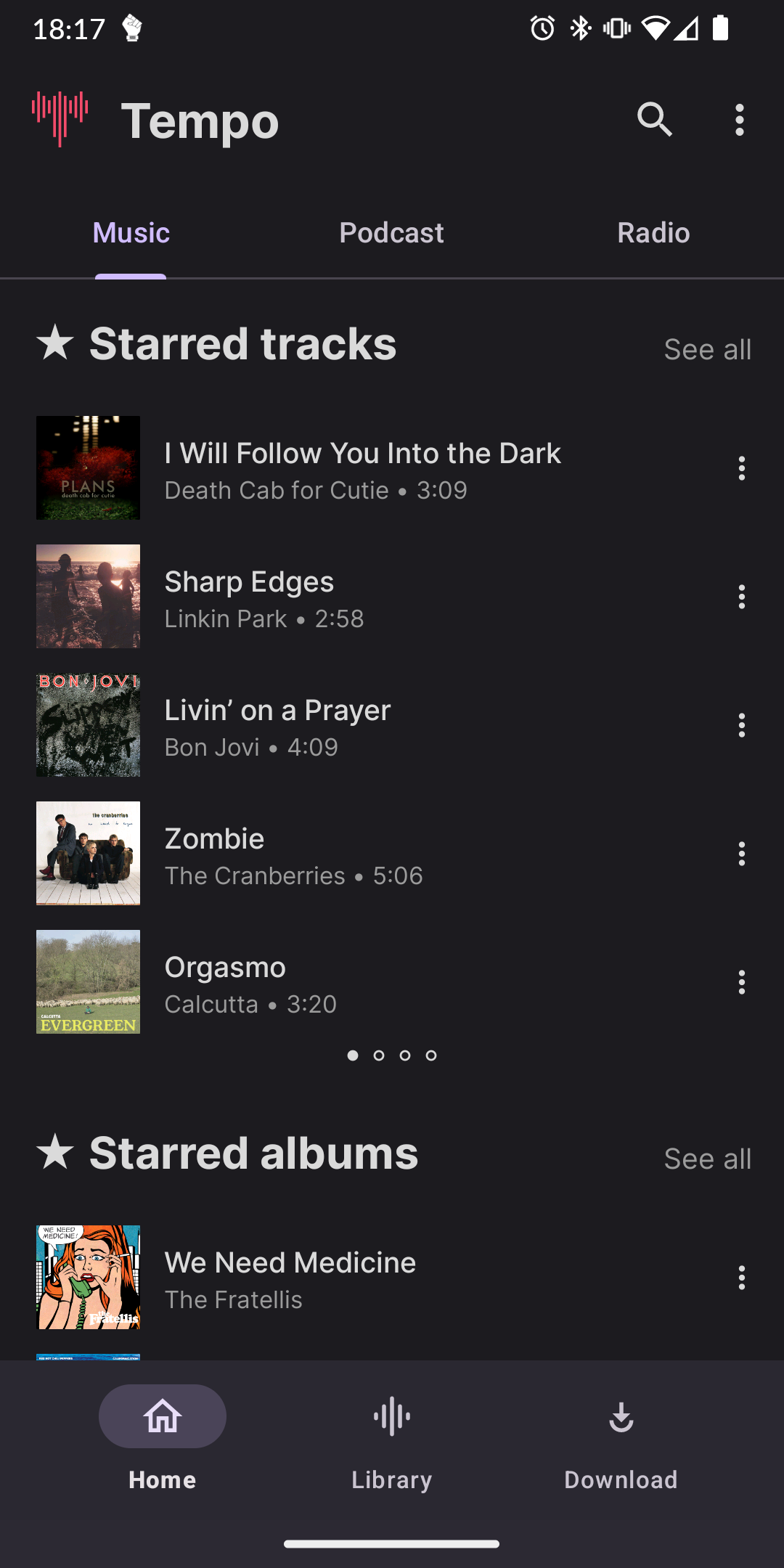Switch to the Radio tab

point(653,233)
